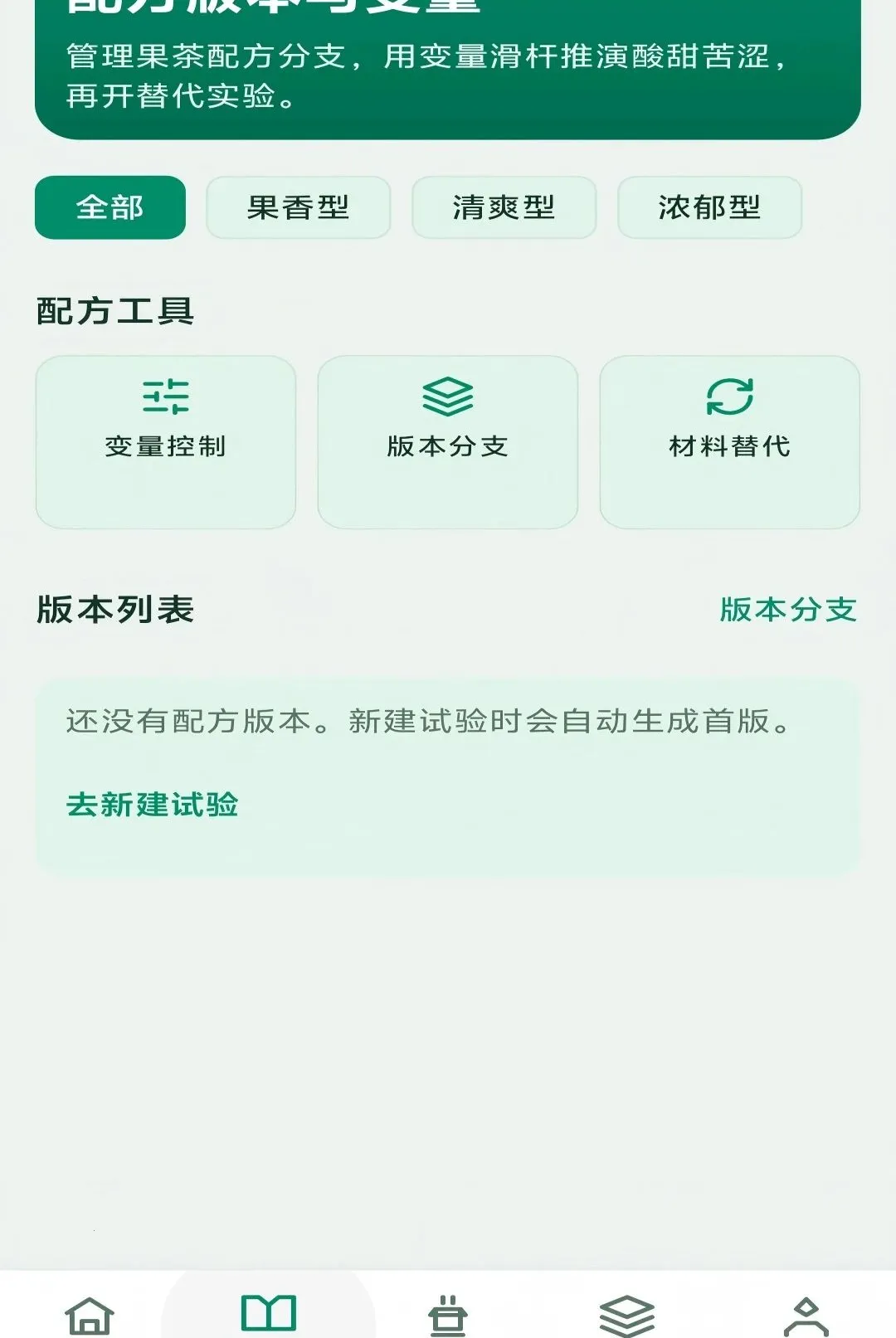
Task: Tap 去新建试验 to create a trial
Action: point(153,805)
